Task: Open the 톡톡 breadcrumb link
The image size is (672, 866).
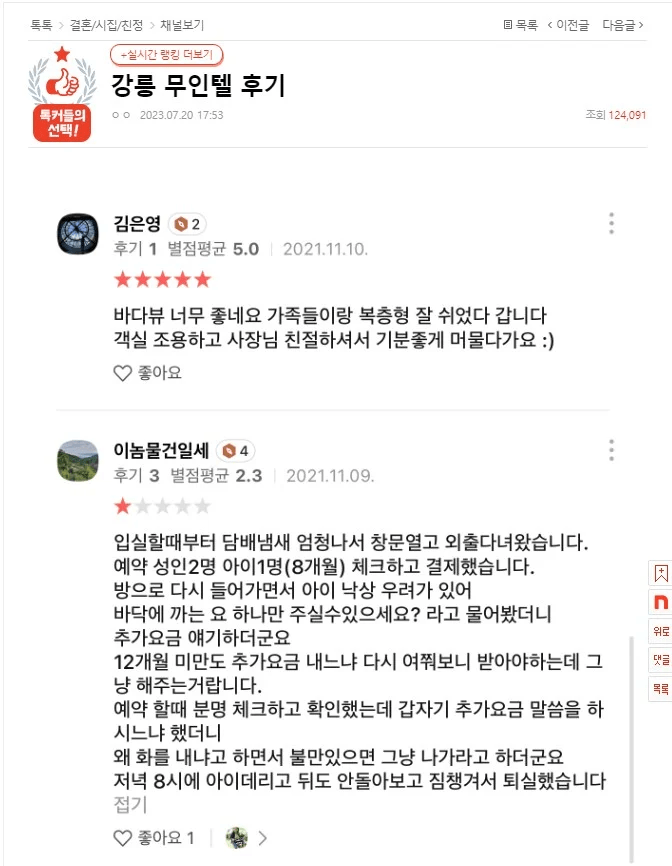Action: (41, 25)
